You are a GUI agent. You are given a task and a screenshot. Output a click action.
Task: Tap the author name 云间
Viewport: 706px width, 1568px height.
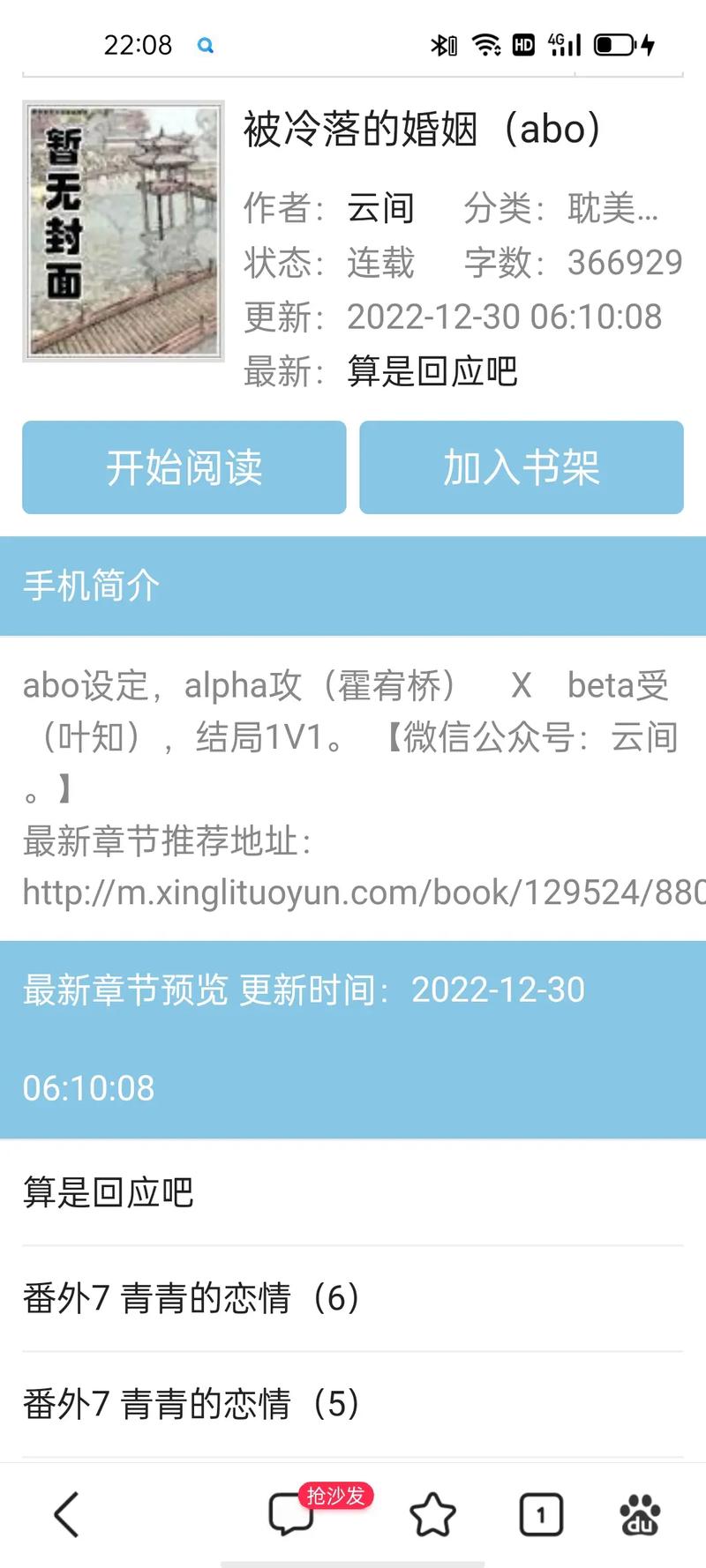(381, 210)
